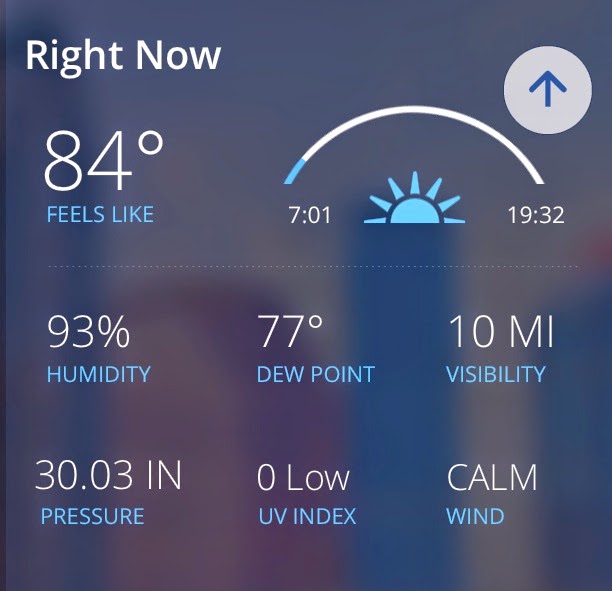Tap the up arrow floating button
The height and width of the screenshot is (591, 612).
point(548,90)
